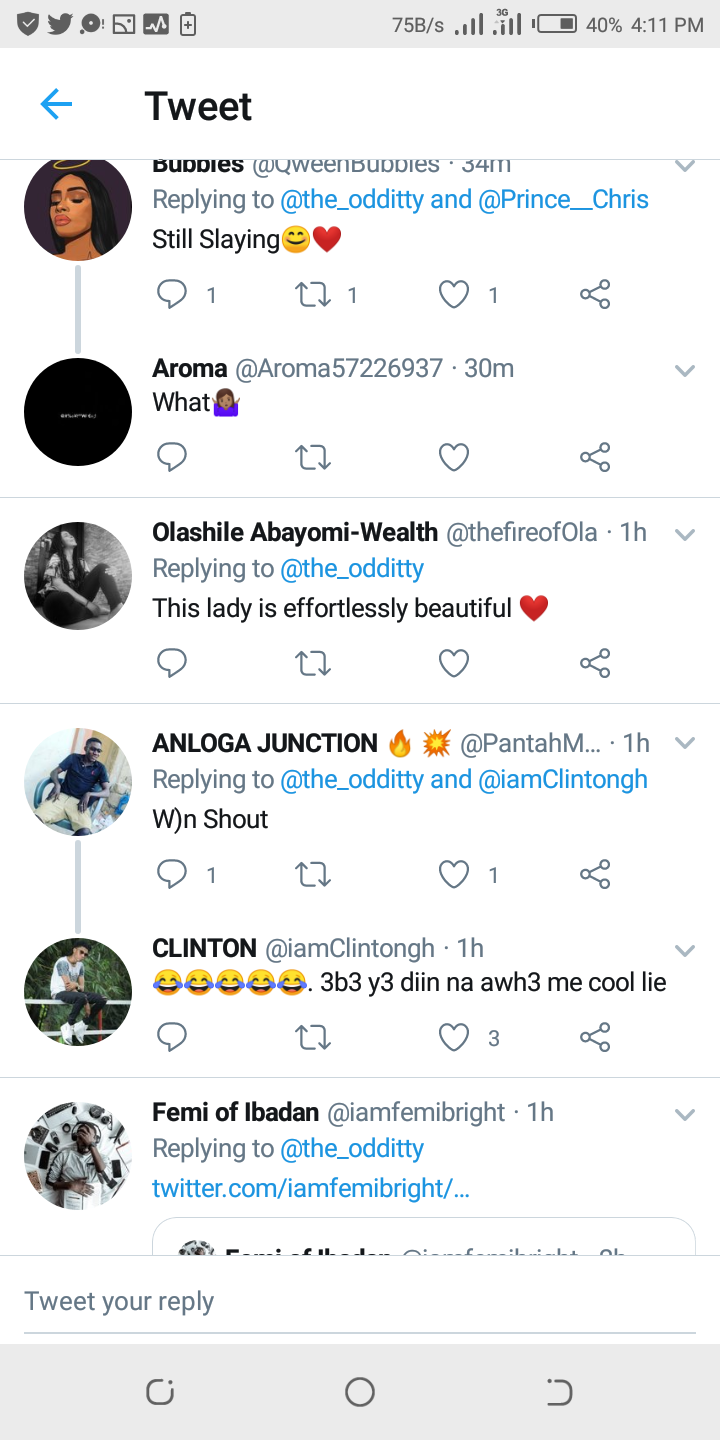720x1440 pixels.
Task: Like CLINTON's laughing emoji reply
Action: (454, 1038)
